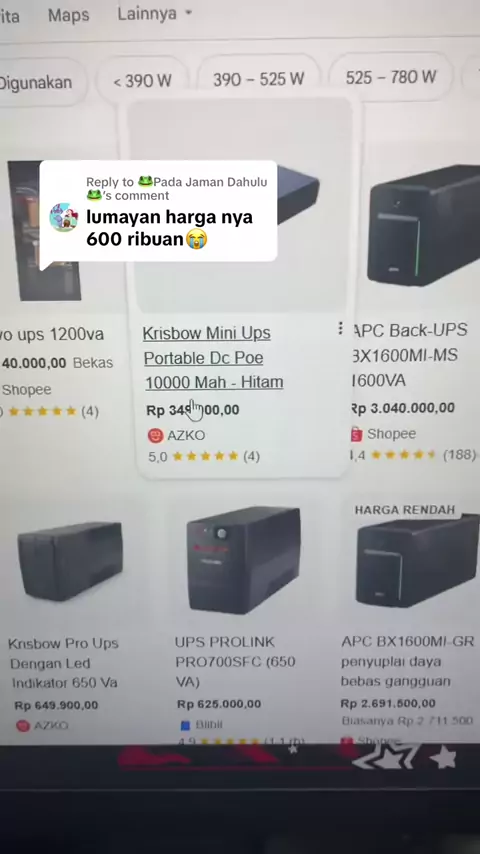The image size is (480, 854).
Task: Open overflow menu on Krisbow Mini Ups card
Action: [x=340, y=328]
